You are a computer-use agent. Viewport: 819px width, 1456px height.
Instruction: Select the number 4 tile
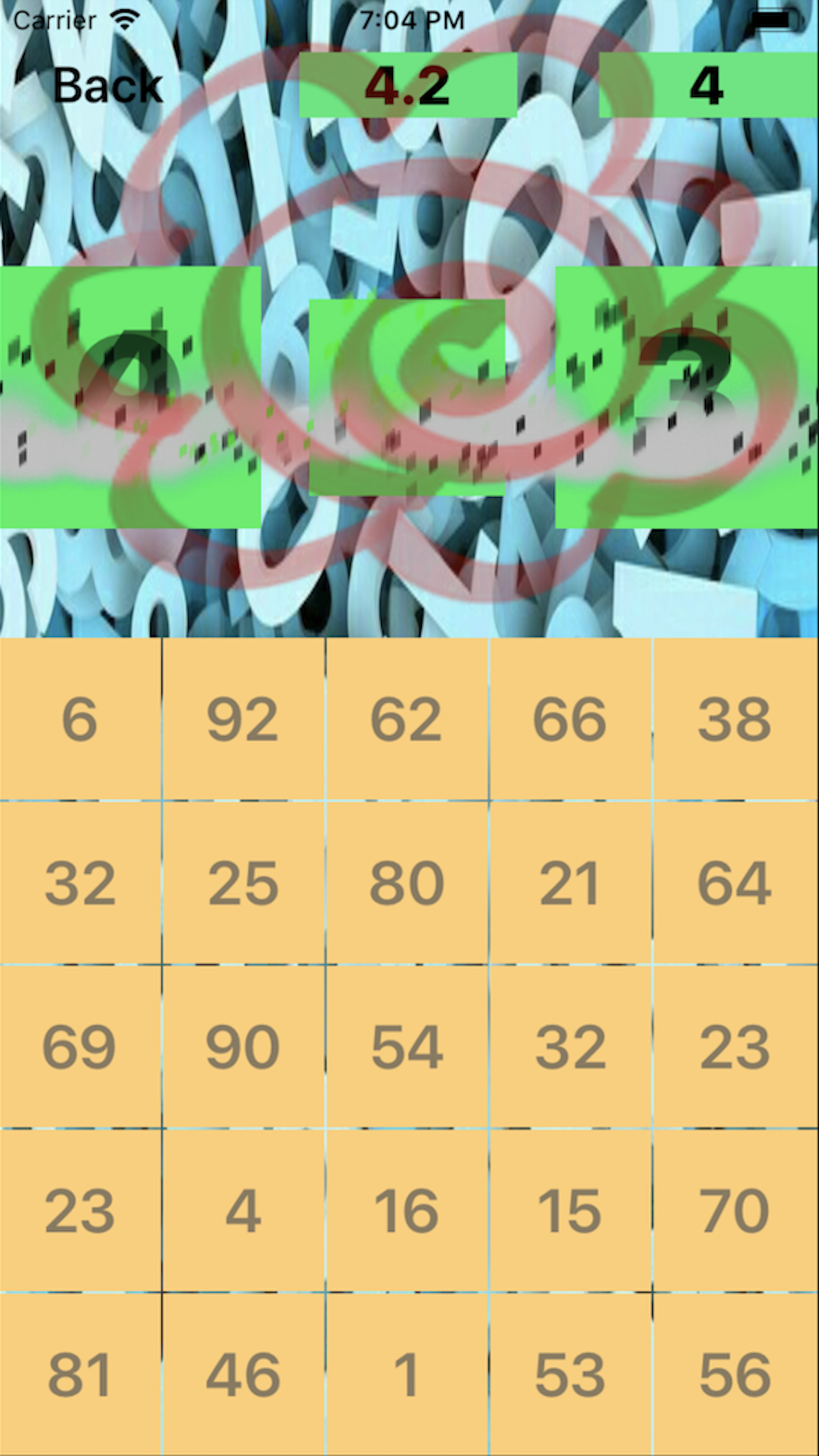[x=243, y=1211]
